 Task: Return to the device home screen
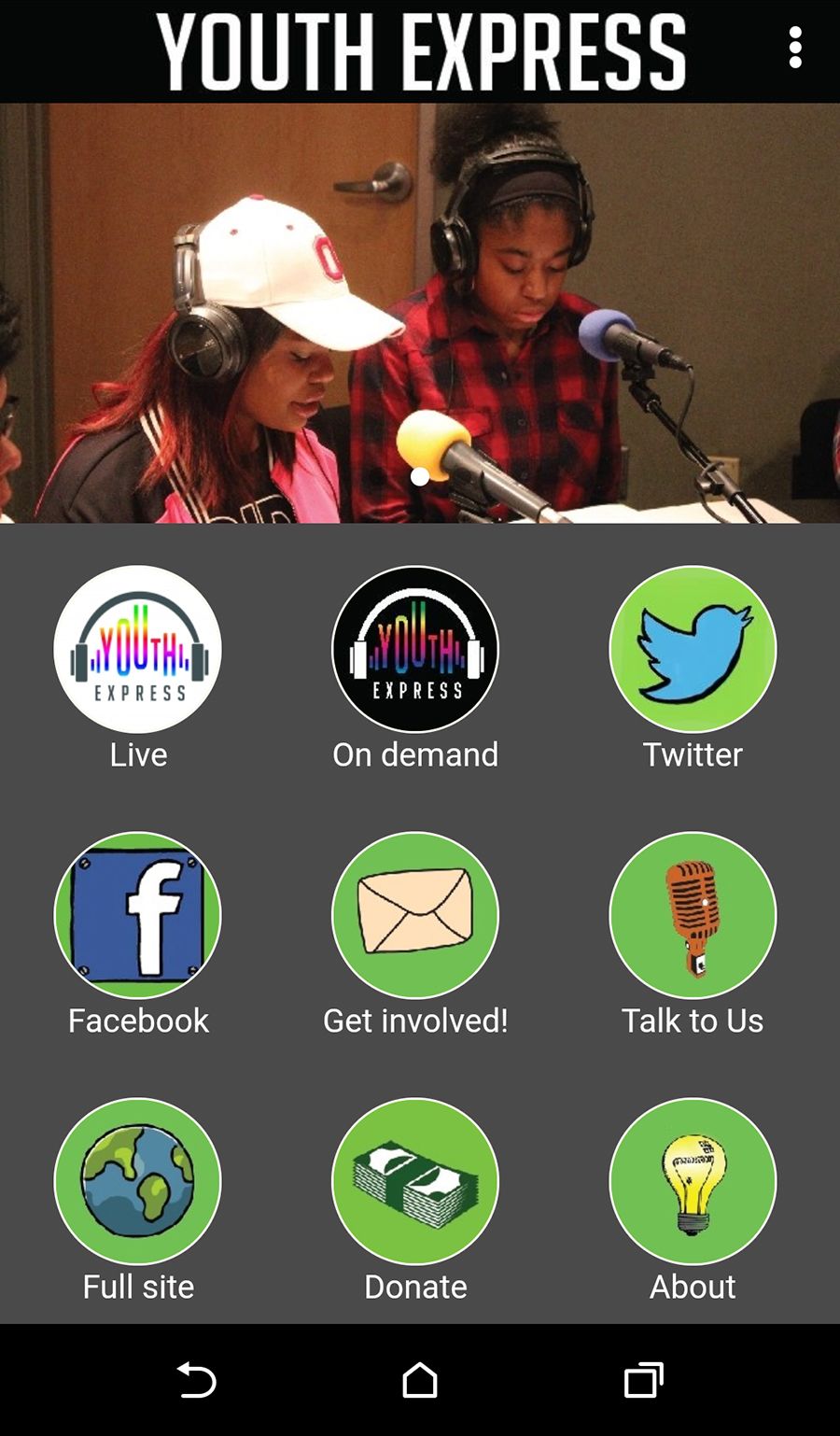coord(420,1380)
